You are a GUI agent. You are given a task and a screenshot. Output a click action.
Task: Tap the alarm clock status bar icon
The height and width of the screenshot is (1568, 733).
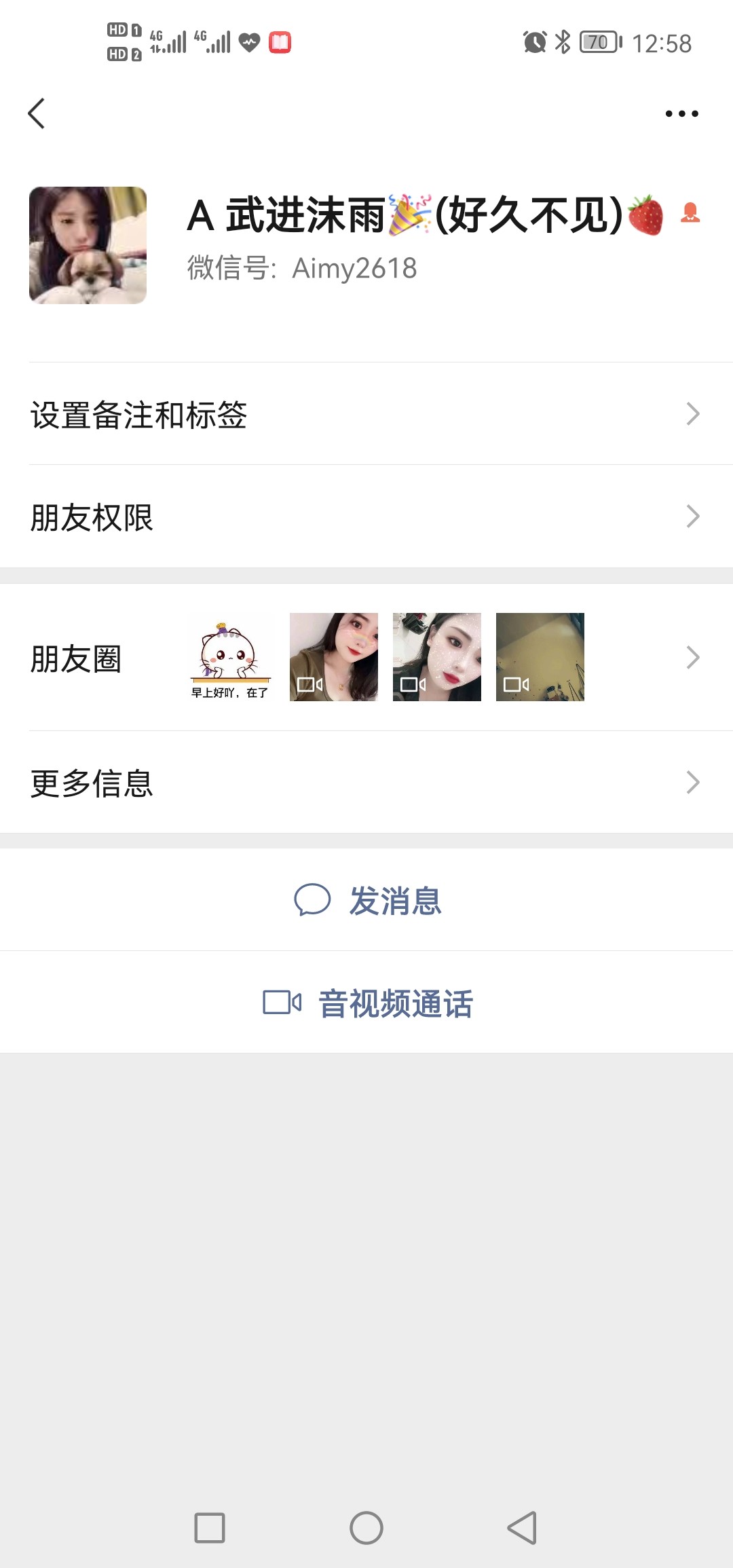pos(533,42)
